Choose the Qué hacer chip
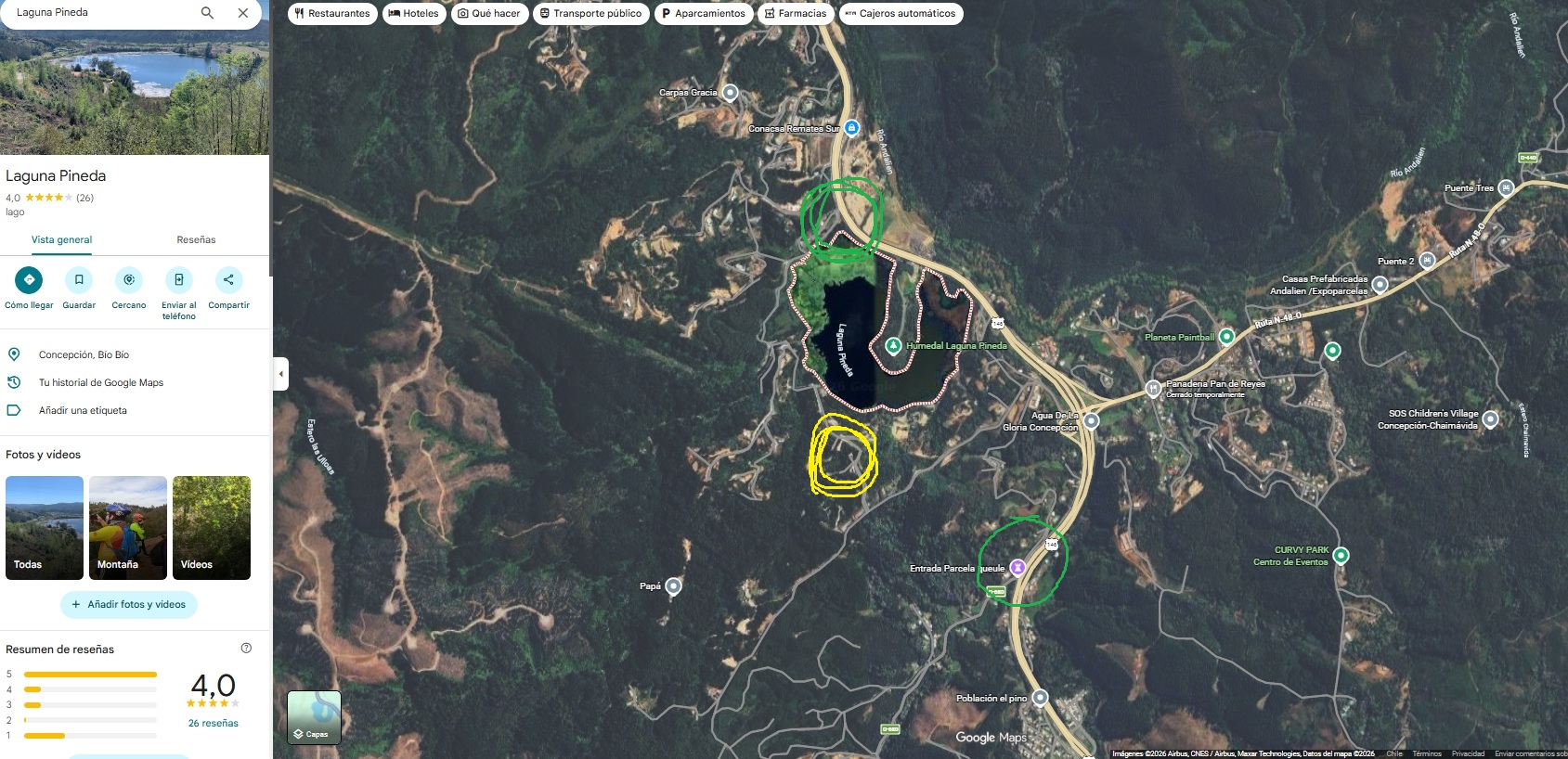Image resolution: width=1568 pixels, height=759 pixels. (x=489, y=14)
